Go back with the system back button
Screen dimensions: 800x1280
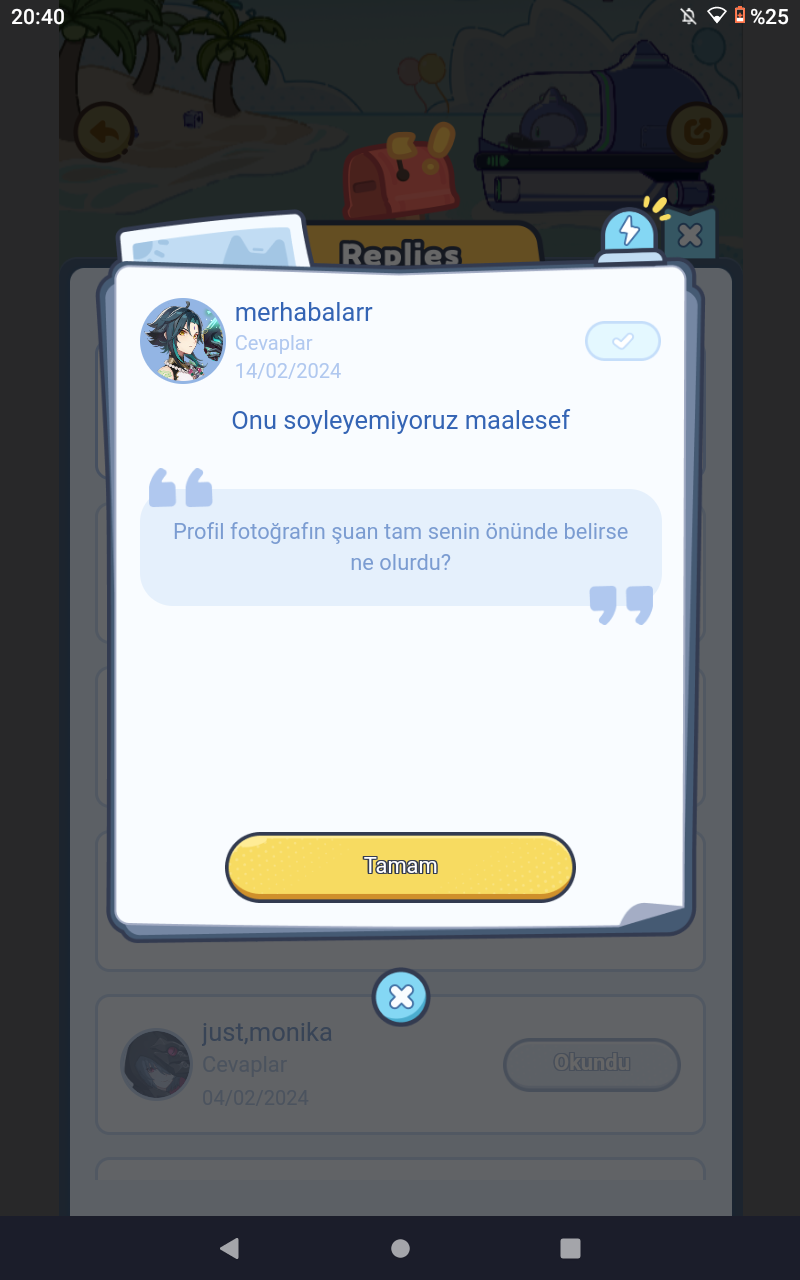pos(229,1247)
